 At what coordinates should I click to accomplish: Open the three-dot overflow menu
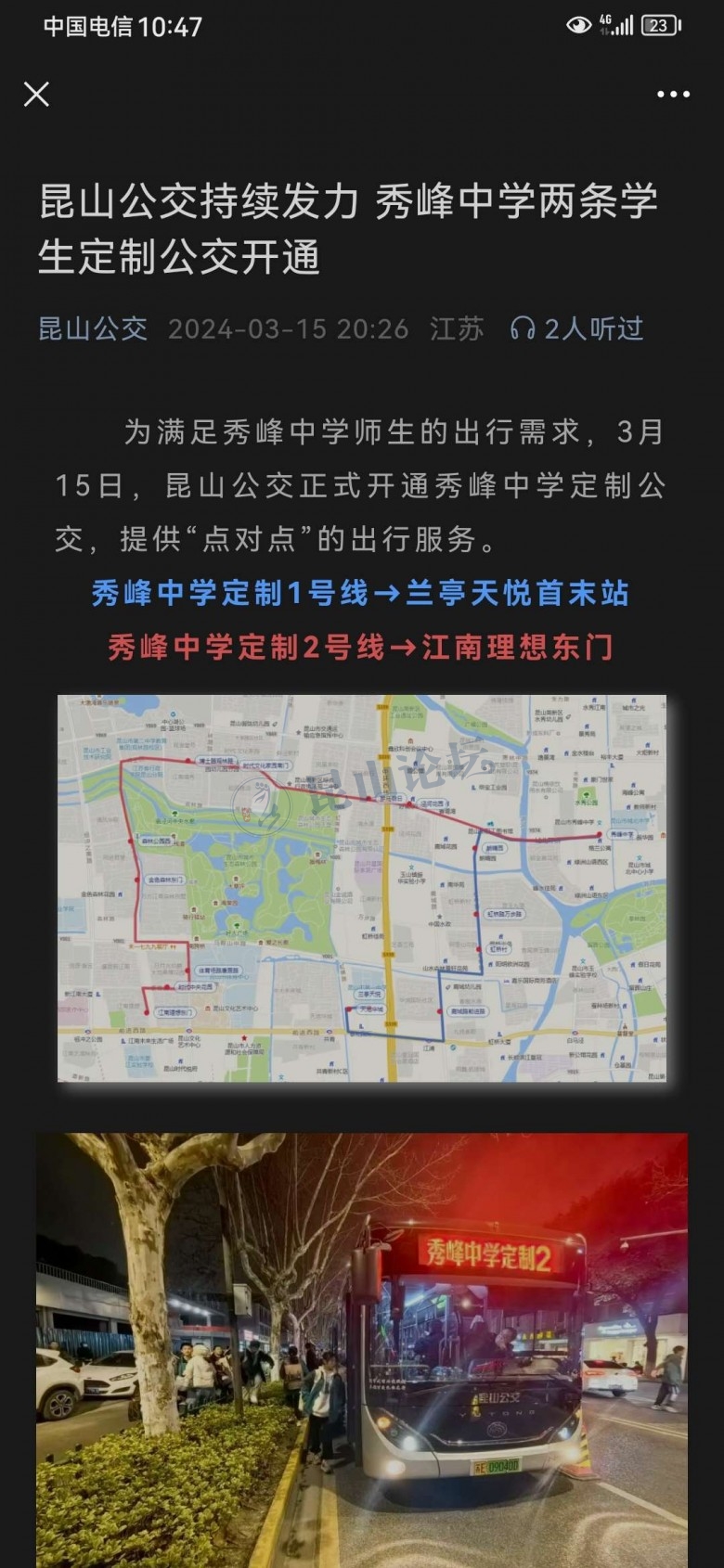pyautogui.click(x=673, y=94)
